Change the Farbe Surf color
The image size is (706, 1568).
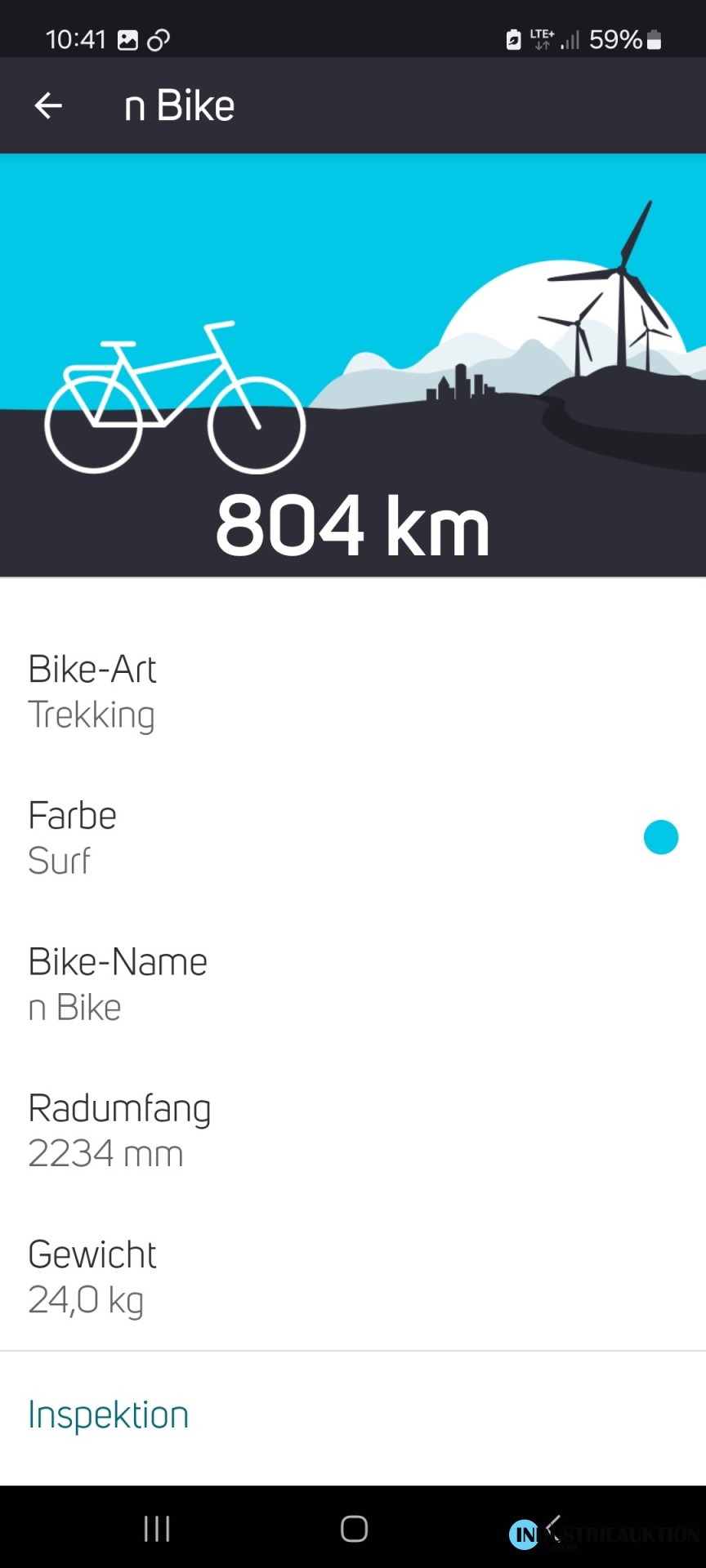coord(351,837)
